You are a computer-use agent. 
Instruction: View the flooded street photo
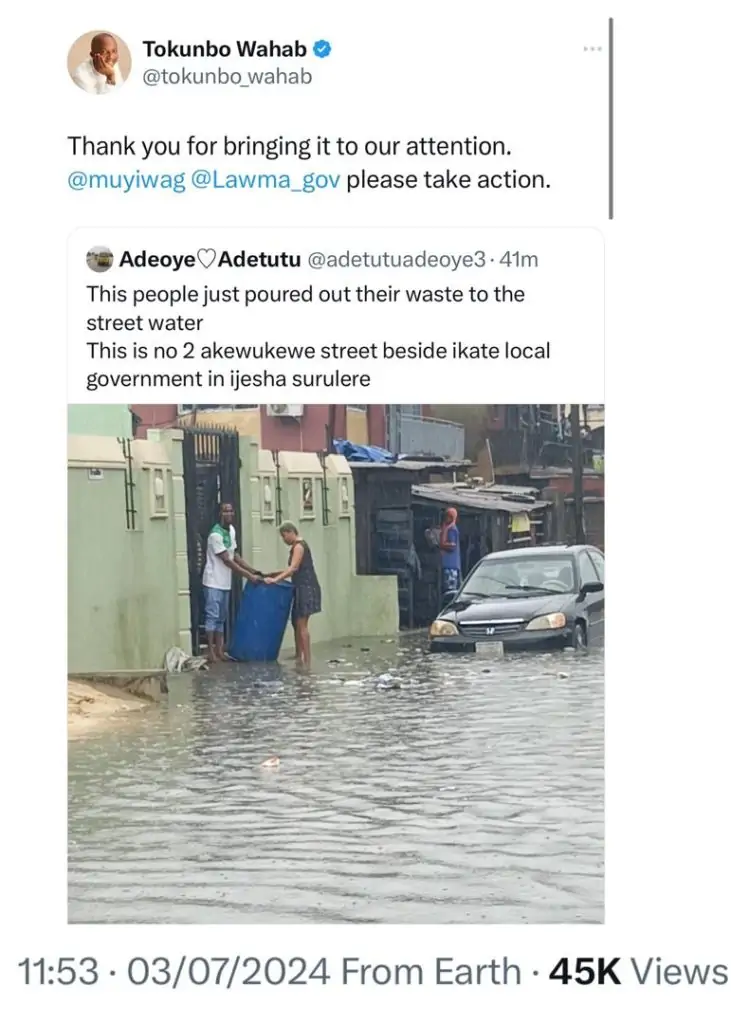(335, 662)
